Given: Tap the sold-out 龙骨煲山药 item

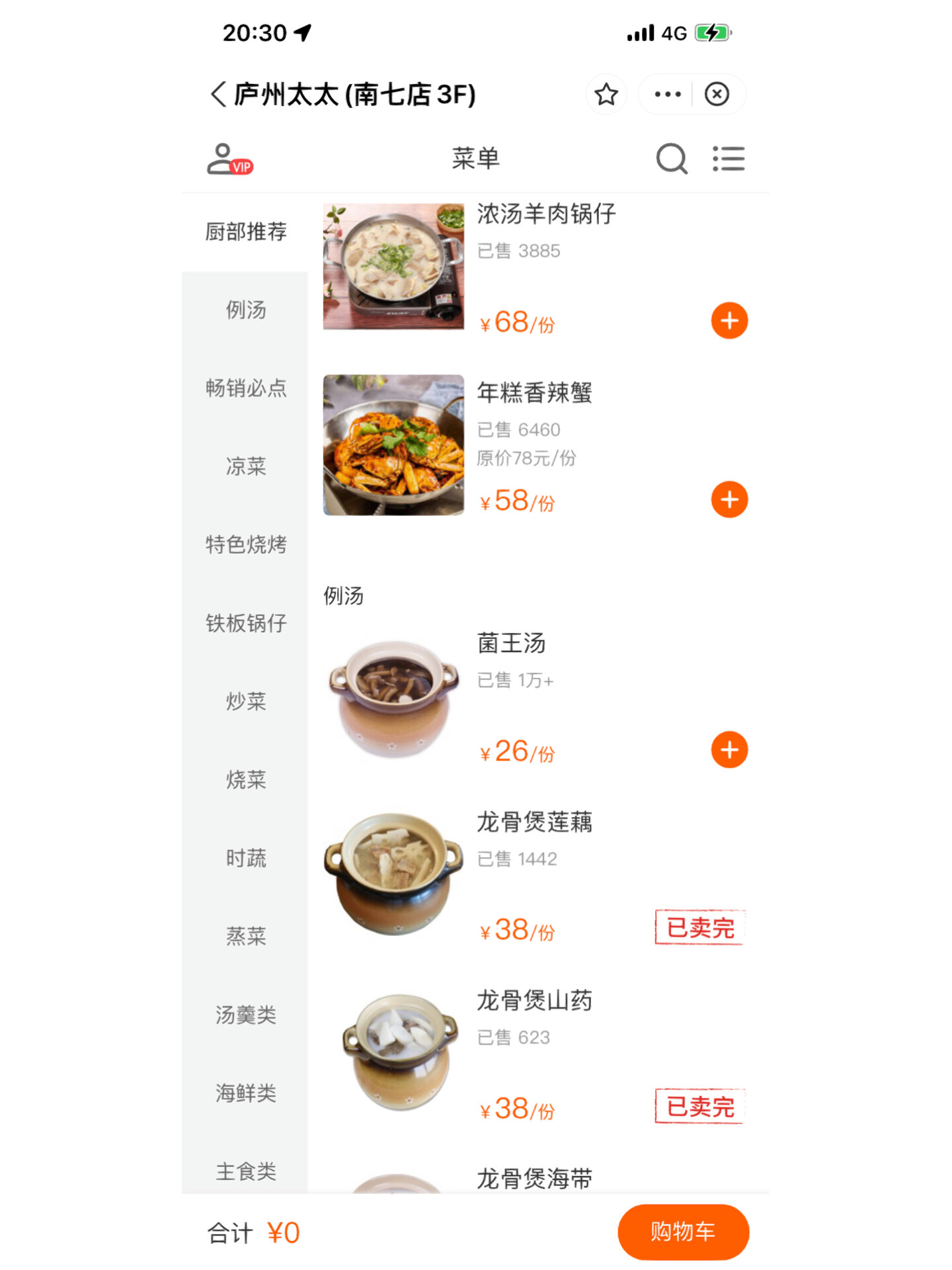Looking at the screenshot, I should [534, 1001].
